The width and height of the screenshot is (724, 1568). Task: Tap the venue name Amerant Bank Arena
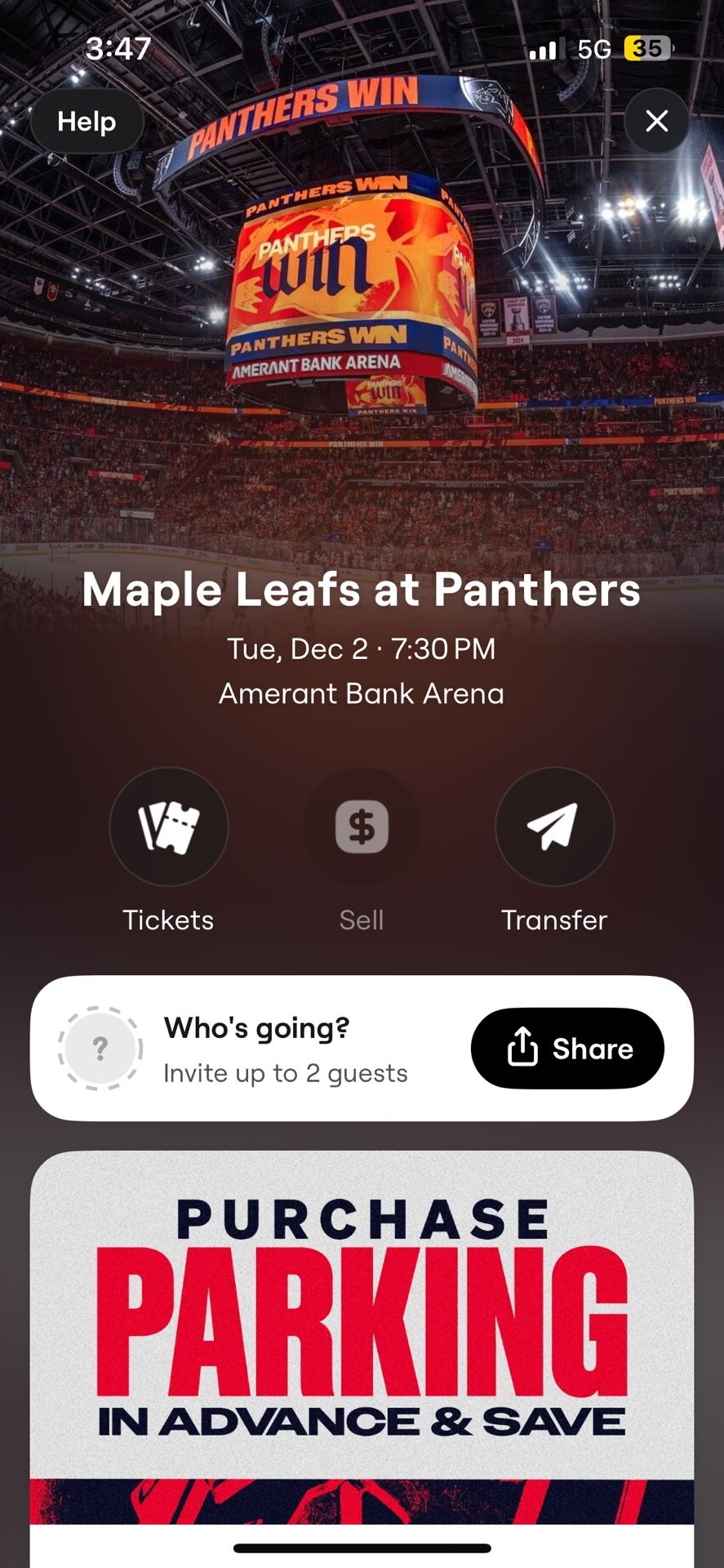pyautogui.click(x=362, y=693)
